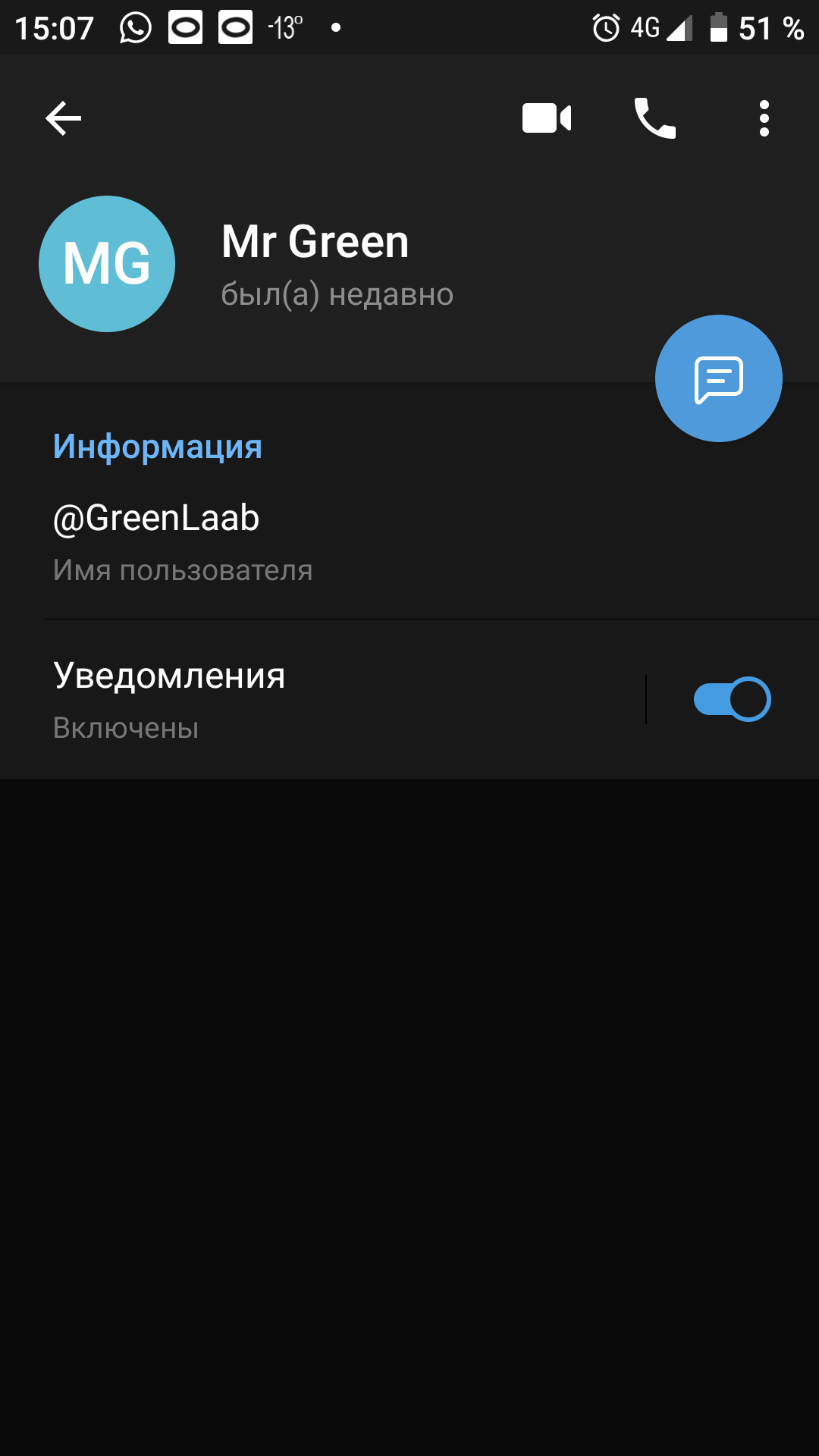Tap the contact name Mr Green
This screenshot has width=819, height=1456.
tap(313, 242)
